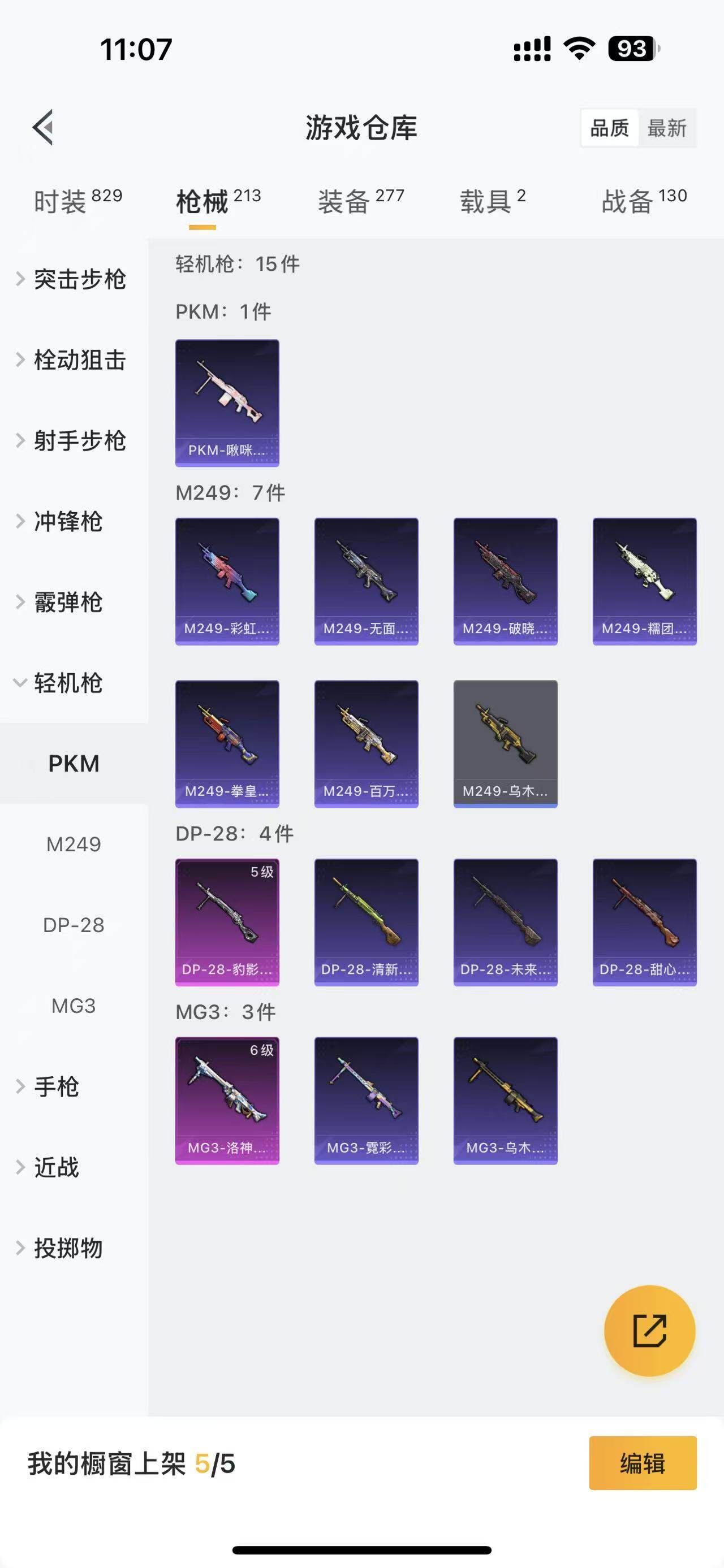
Task: Open the level 6 MG3-洛神 skin
Action: pos(227,1101)
